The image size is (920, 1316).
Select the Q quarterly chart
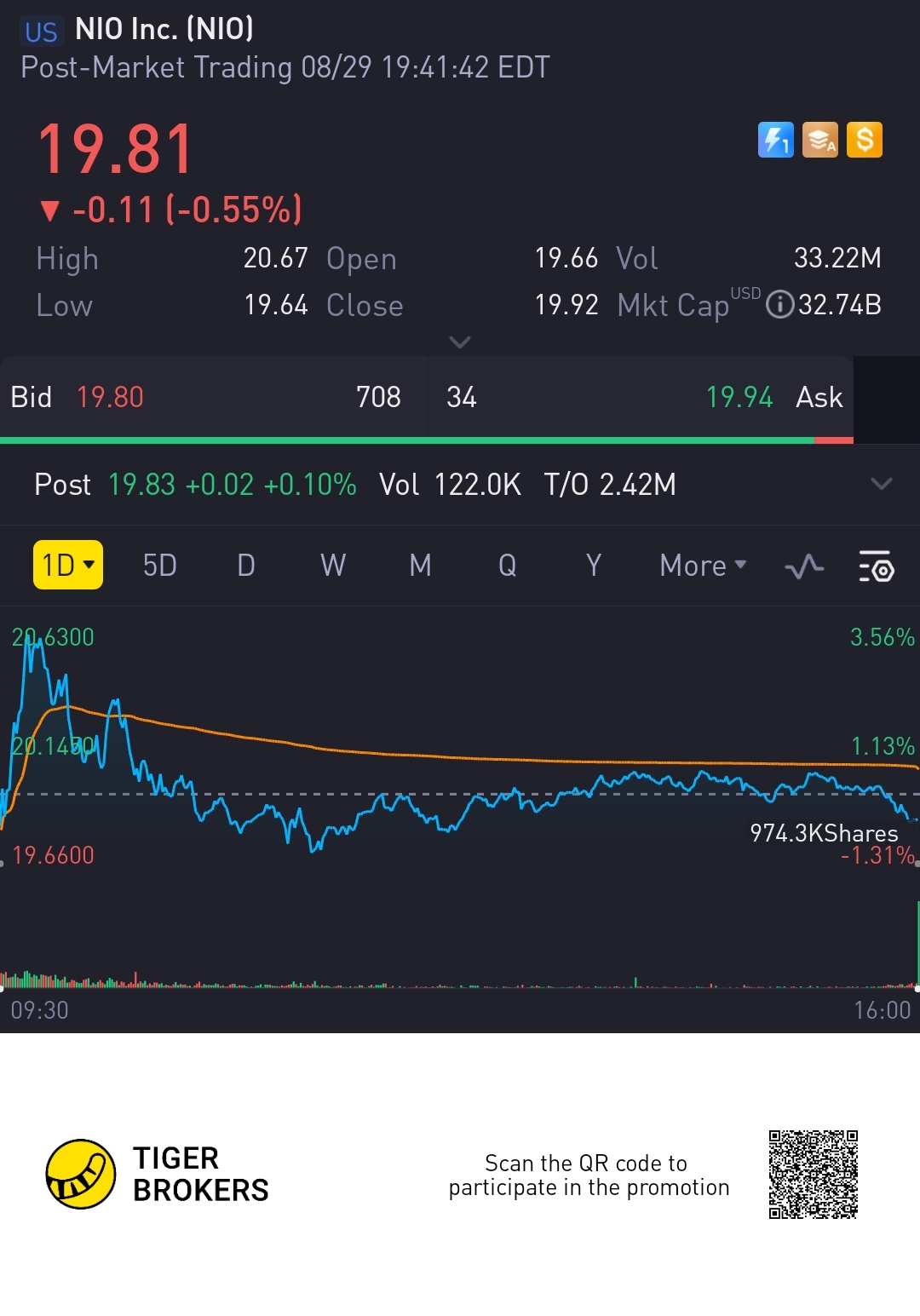[x=507, y=565]
